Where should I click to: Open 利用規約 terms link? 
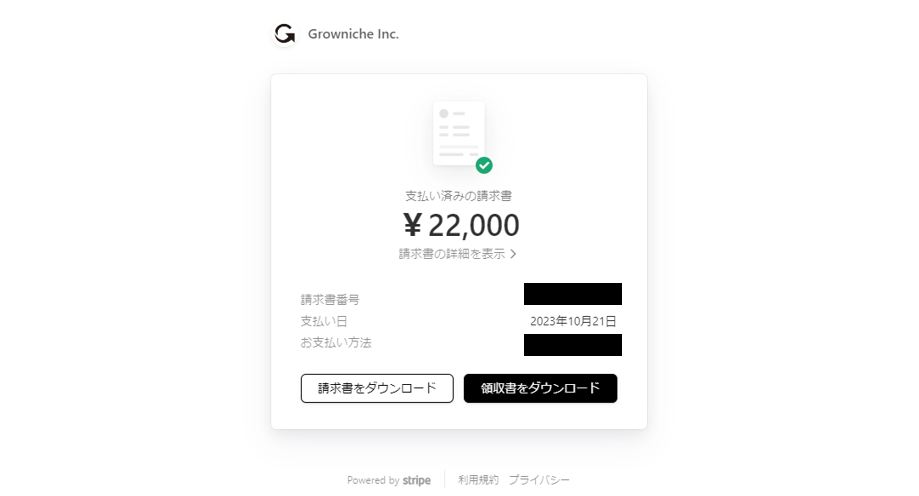click(478, 480)
